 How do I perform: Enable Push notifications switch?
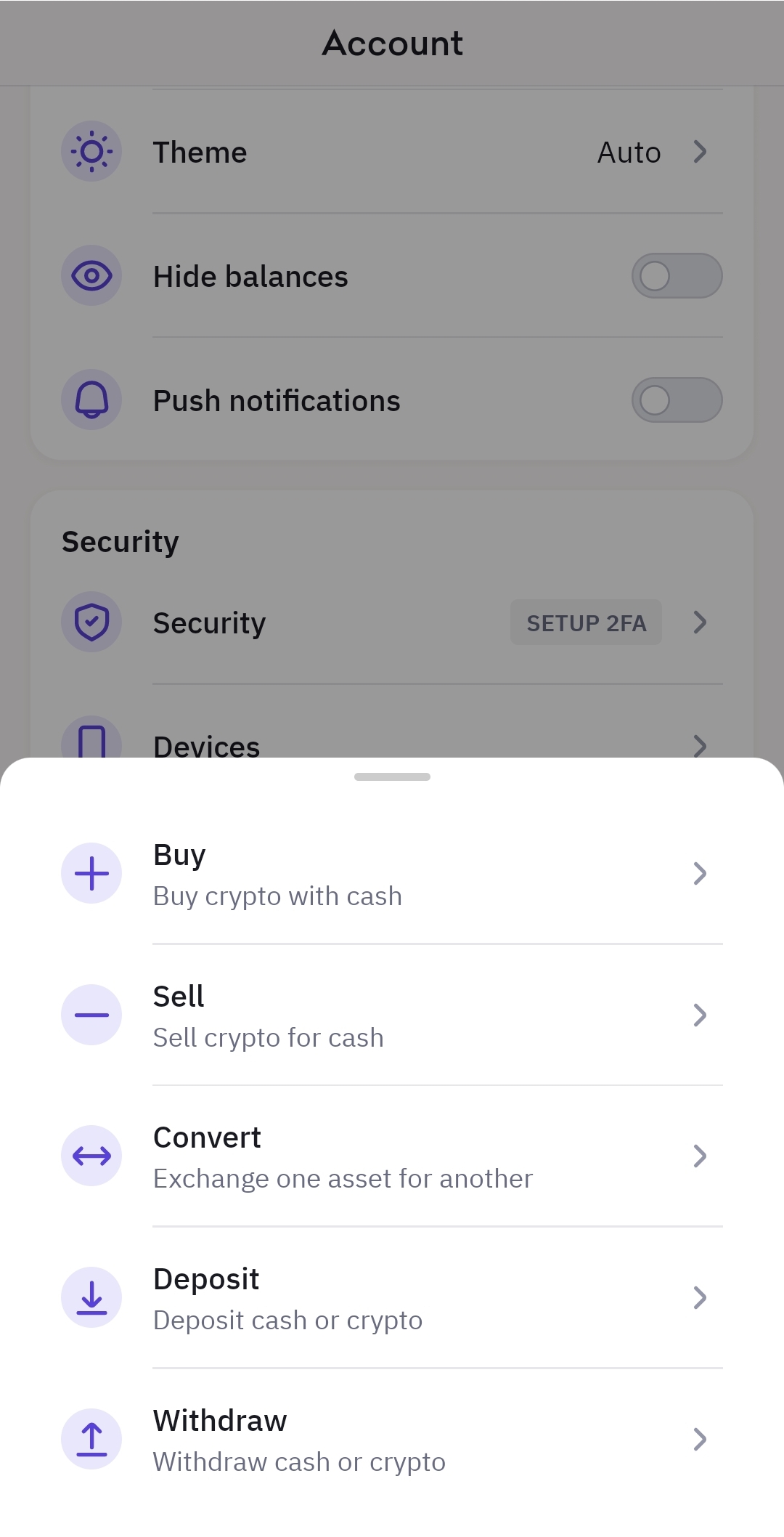coord(677,400)
